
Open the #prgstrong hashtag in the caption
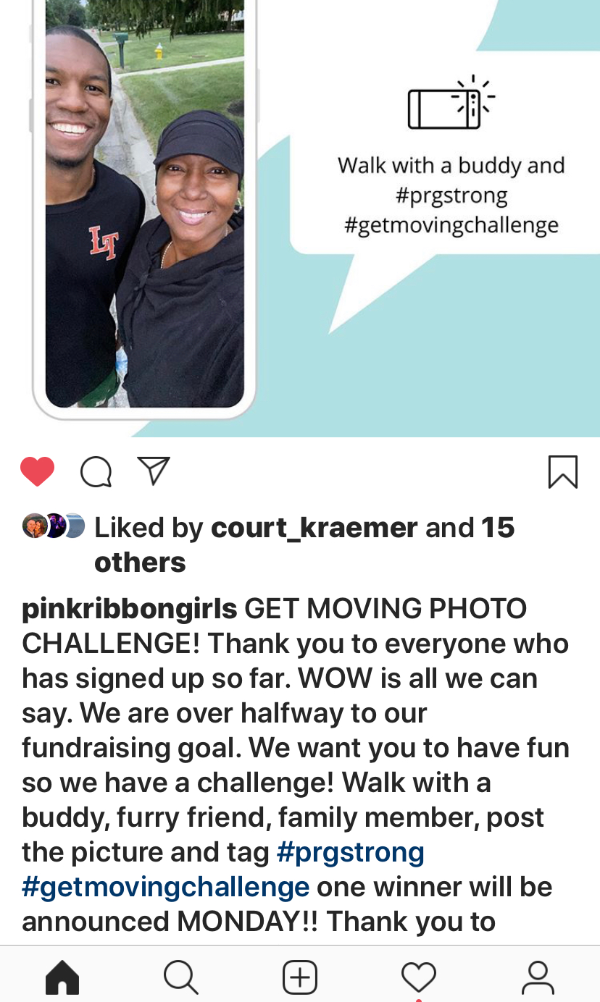pyautogui.click(x=350, y=852)
